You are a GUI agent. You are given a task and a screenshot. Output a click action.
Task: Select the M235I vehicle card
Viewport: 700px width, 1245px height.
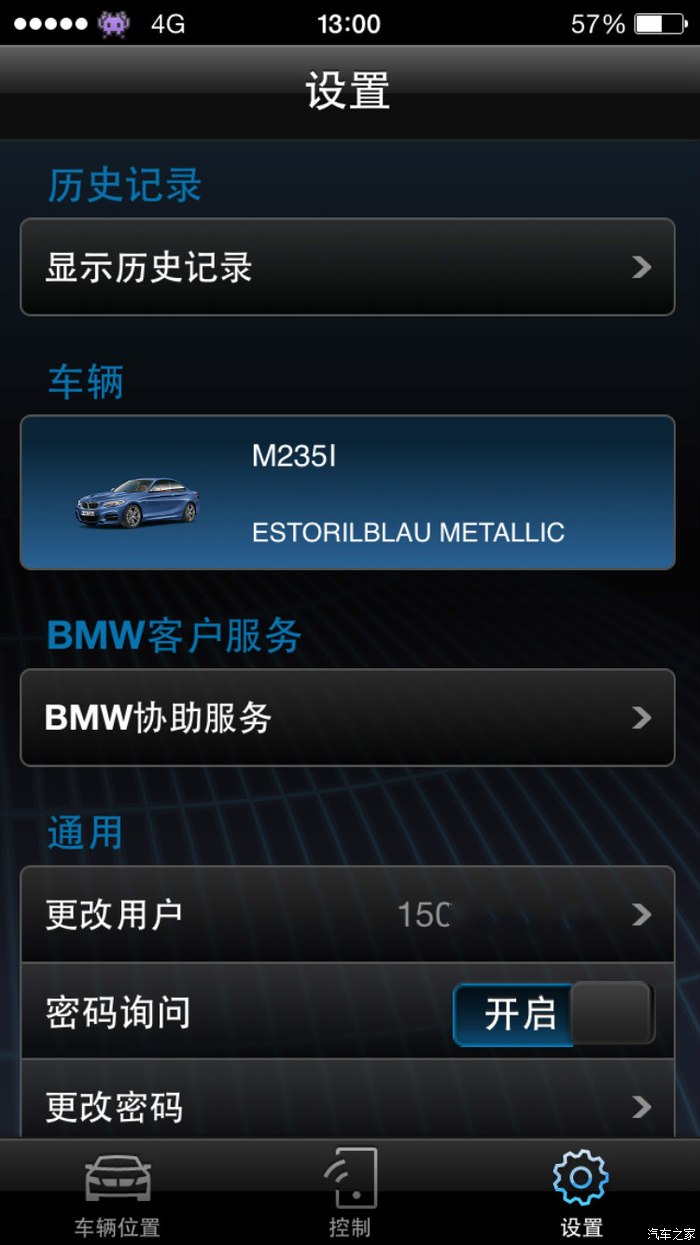[347, 493]
